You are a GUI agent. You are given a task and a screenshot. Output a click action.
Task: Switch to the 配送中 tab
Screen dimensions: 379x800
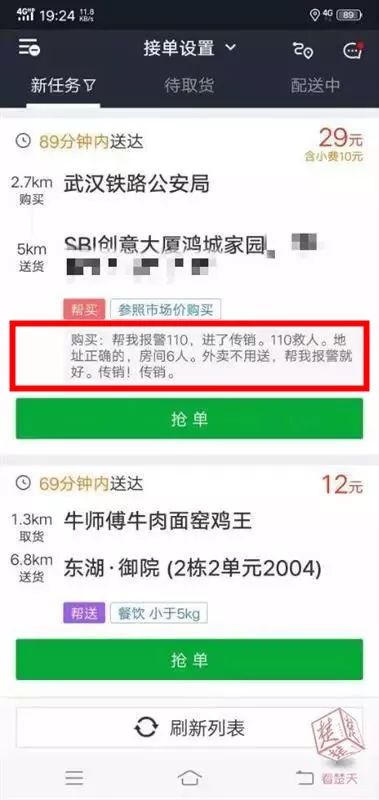tap(315, 85)
